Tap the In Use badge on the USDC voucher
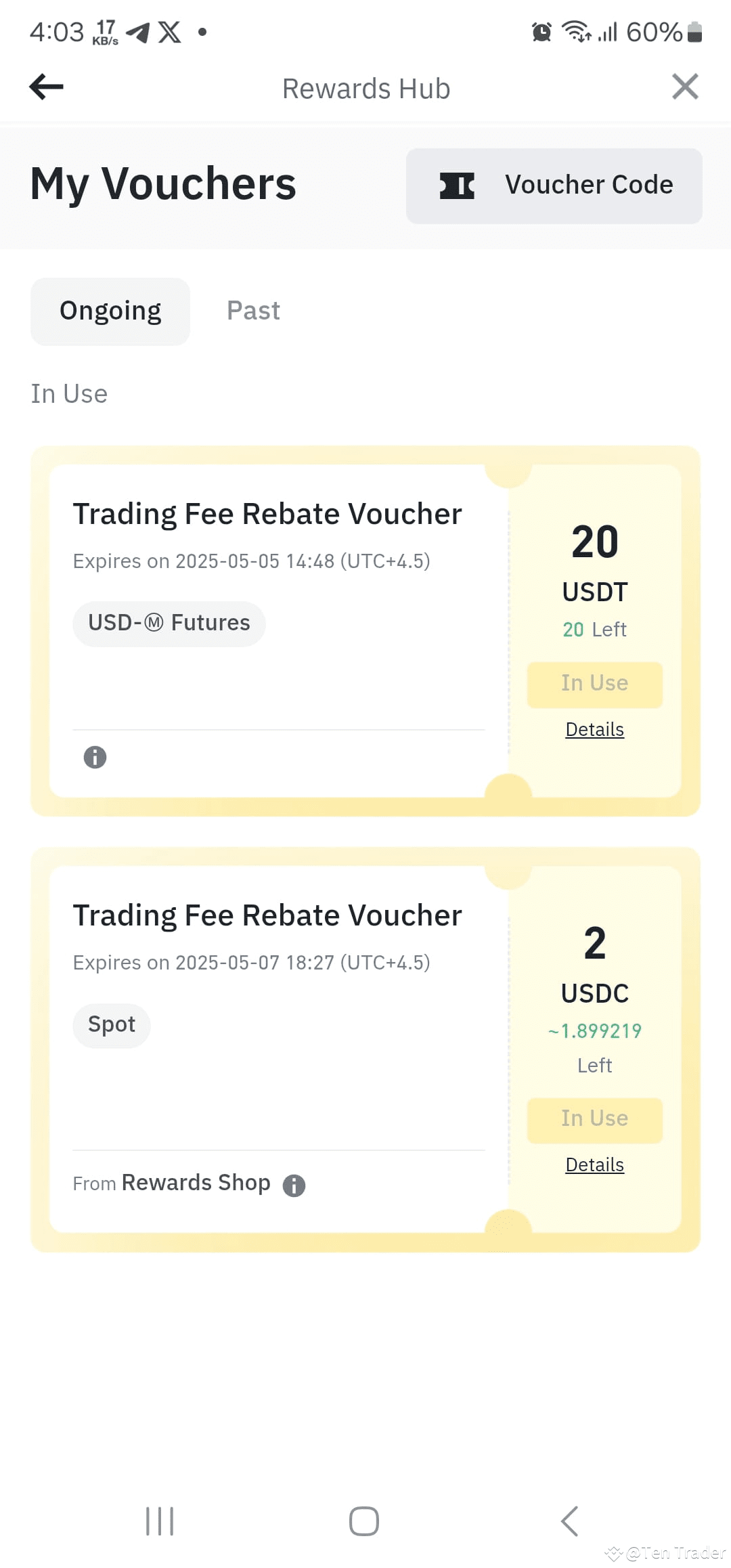Viewport: 731px width, 1568px height. (594, 1118)
